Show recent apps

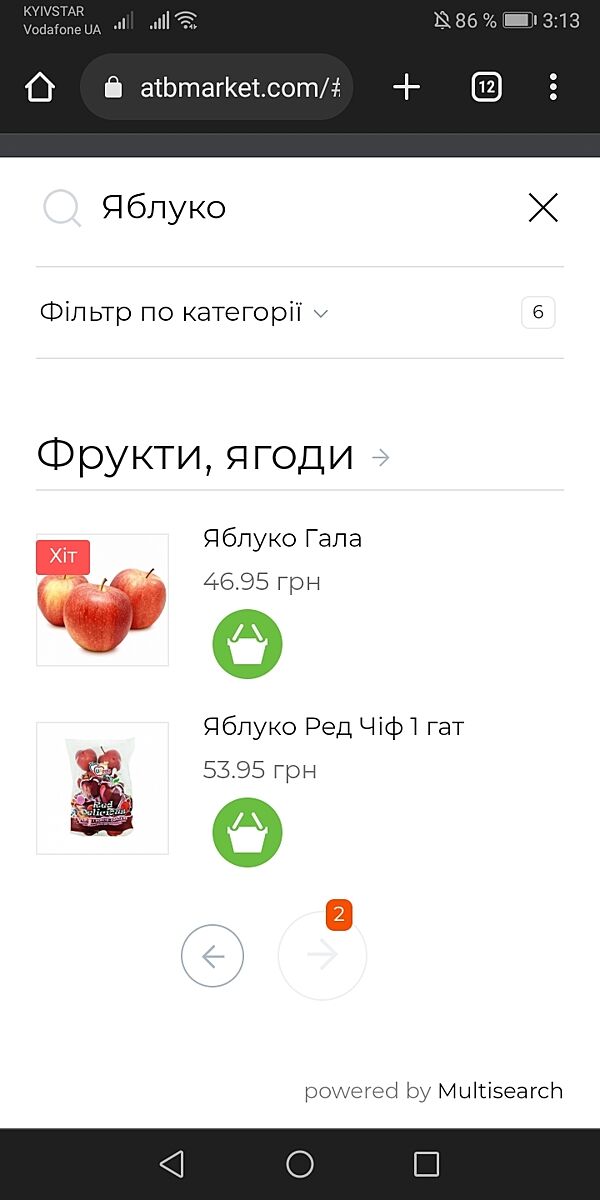click(427, 1164)
